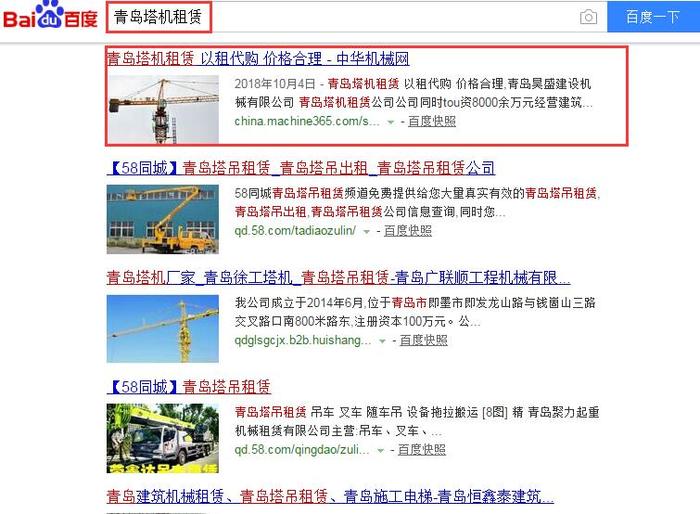Open 青岛塔机厂家_青岛徐工塔机 result title
700x514 pixels.
[x=331, y=277]
